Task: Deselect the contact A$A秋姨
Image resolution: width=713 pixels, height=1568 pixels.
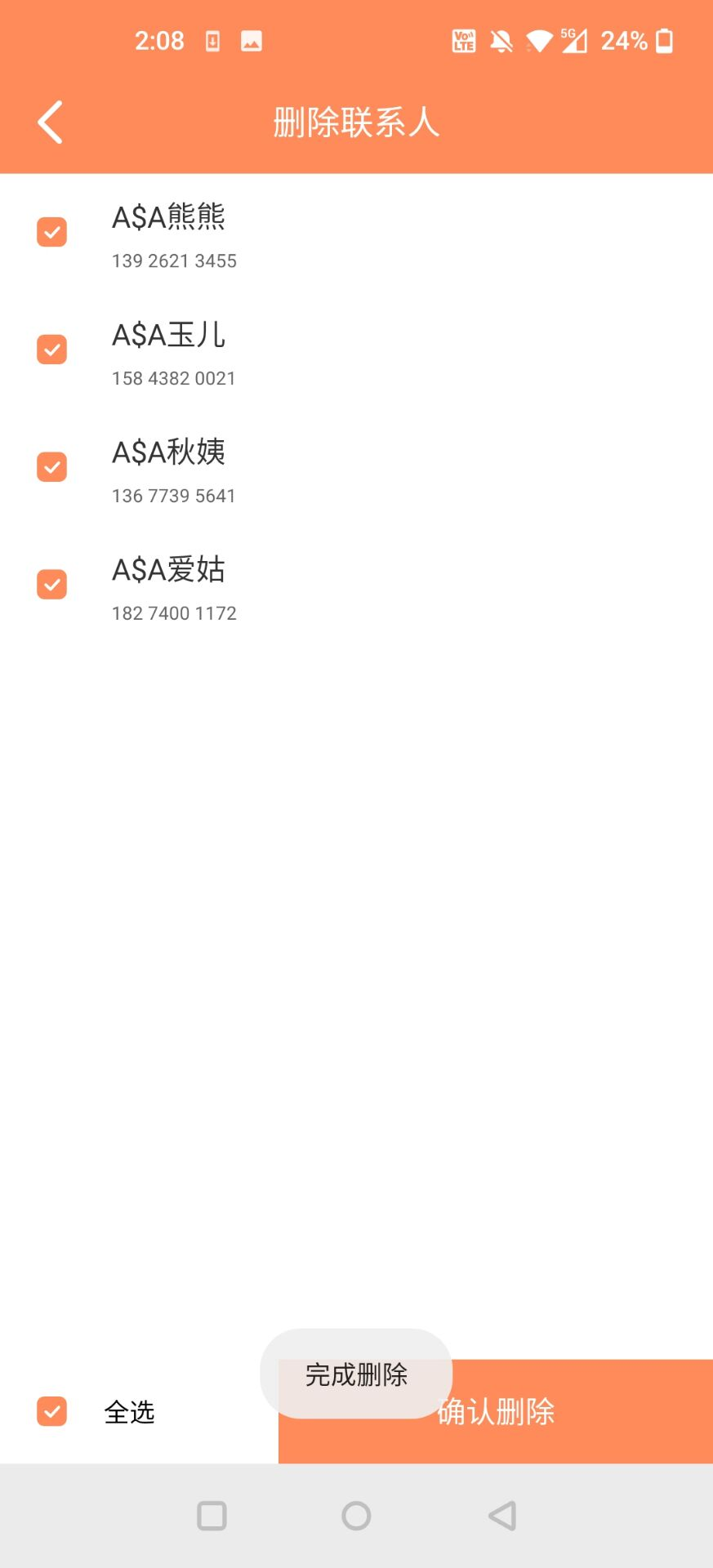Action: [x=51, y=467]
